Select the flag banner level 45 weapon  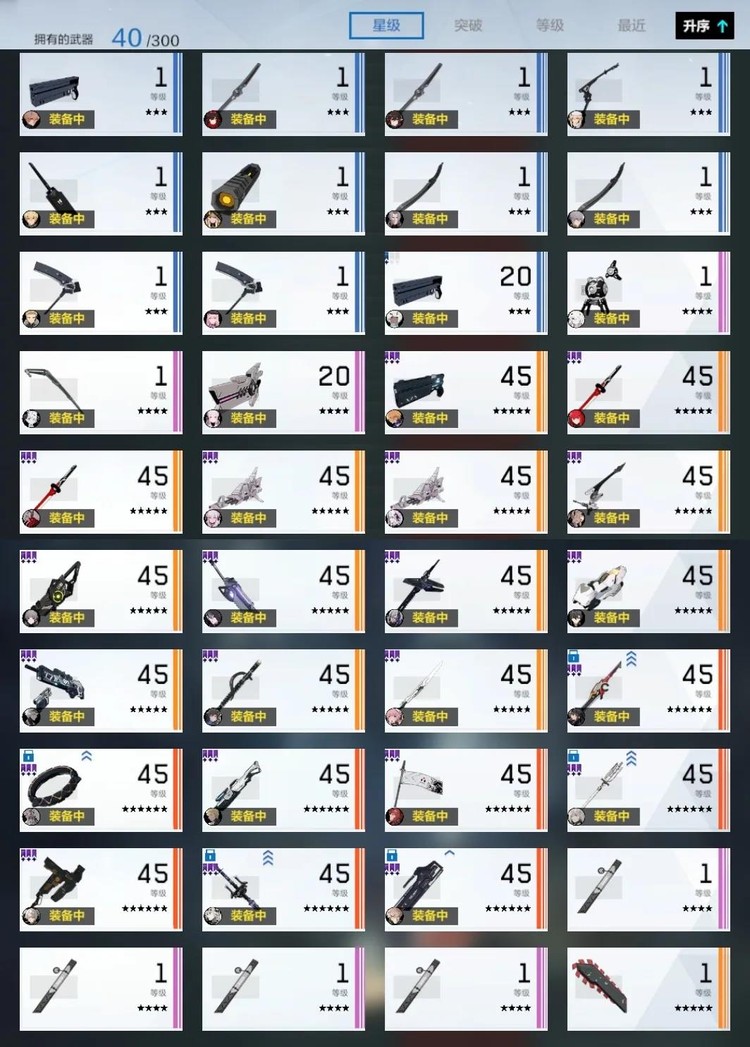click(x=466, y=790)
